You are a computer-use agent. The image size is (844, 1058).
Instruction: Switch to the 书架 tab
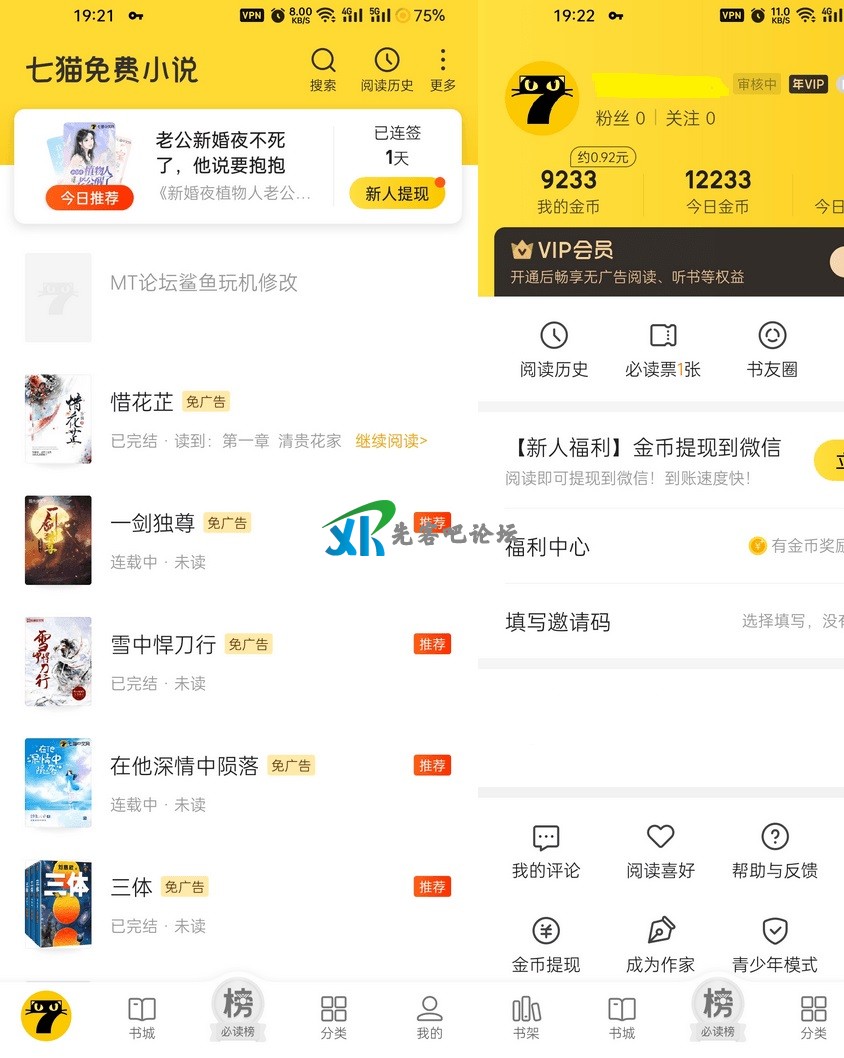tap(526, 1016)
